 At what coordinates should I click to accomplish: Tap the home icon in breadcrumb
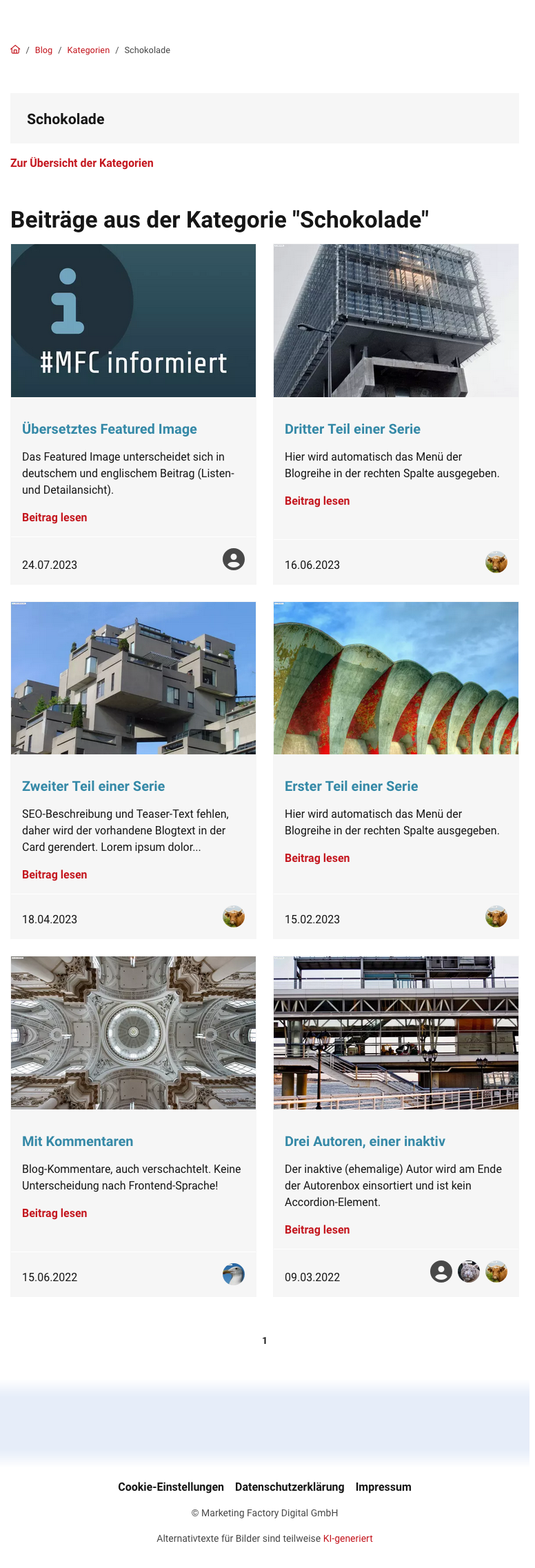coord(15,50)
